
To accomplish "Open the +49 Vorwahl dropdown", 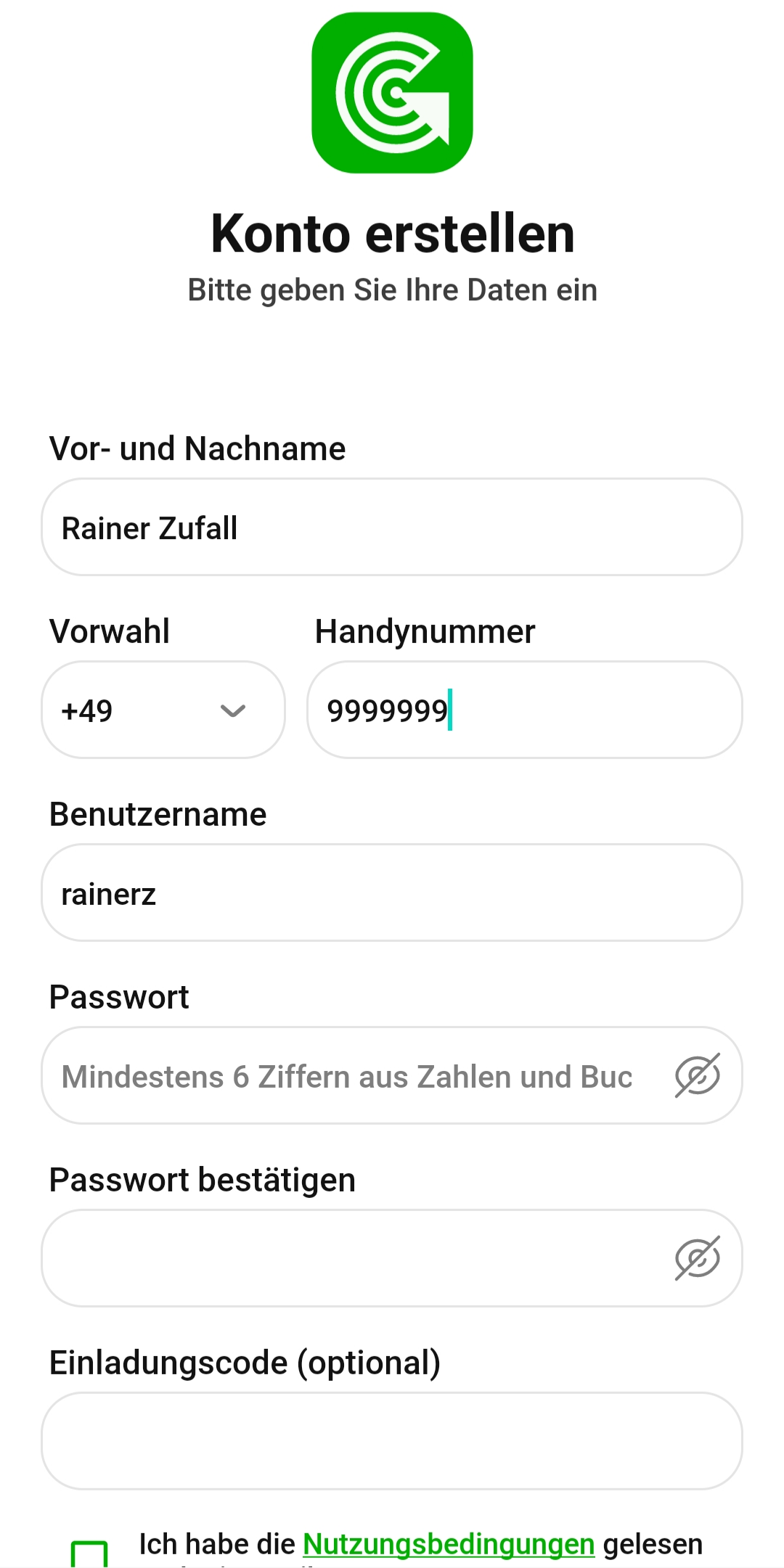I will tap(163, 710).
